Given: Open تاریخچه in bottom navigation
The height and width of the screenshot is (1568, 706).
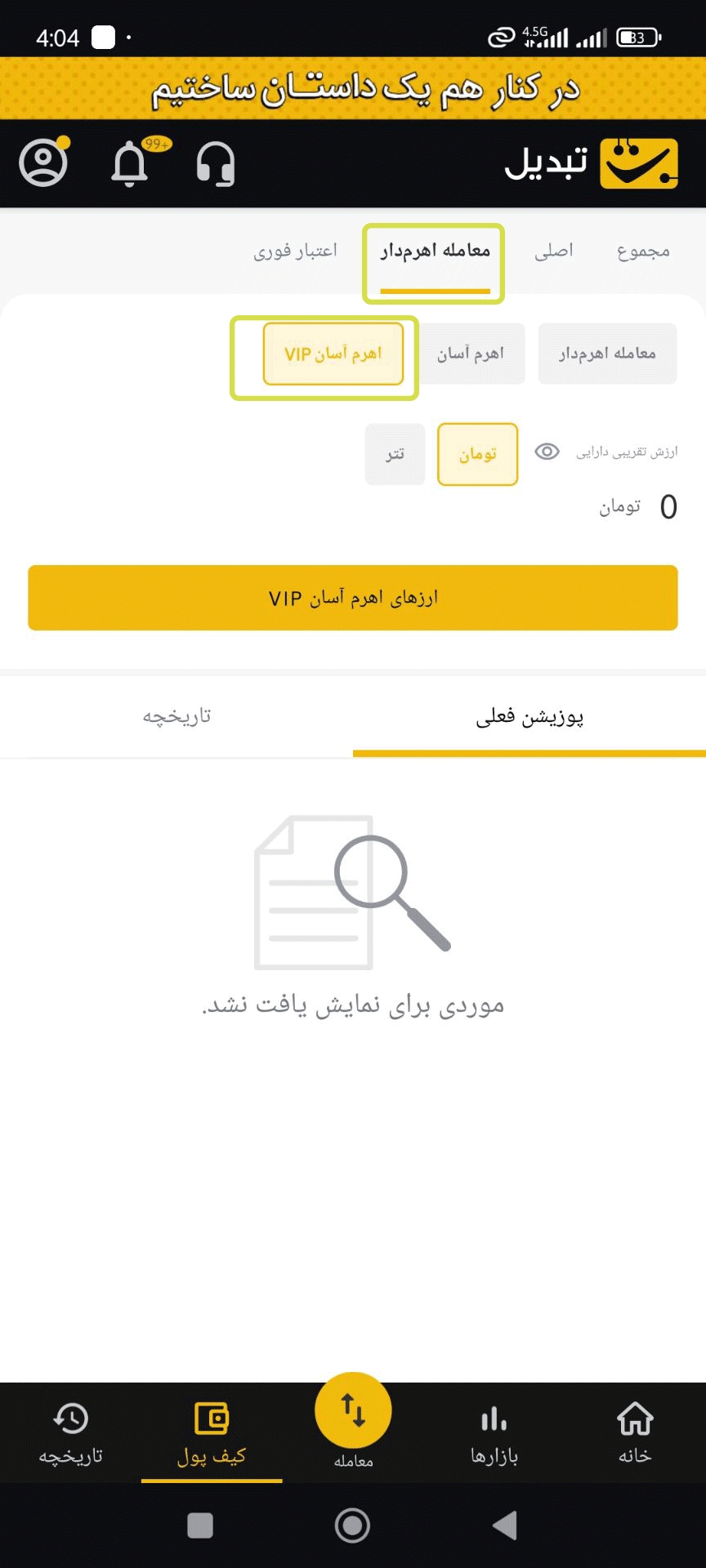Looking at the screenshot, I should click(x=71, y=1432).
